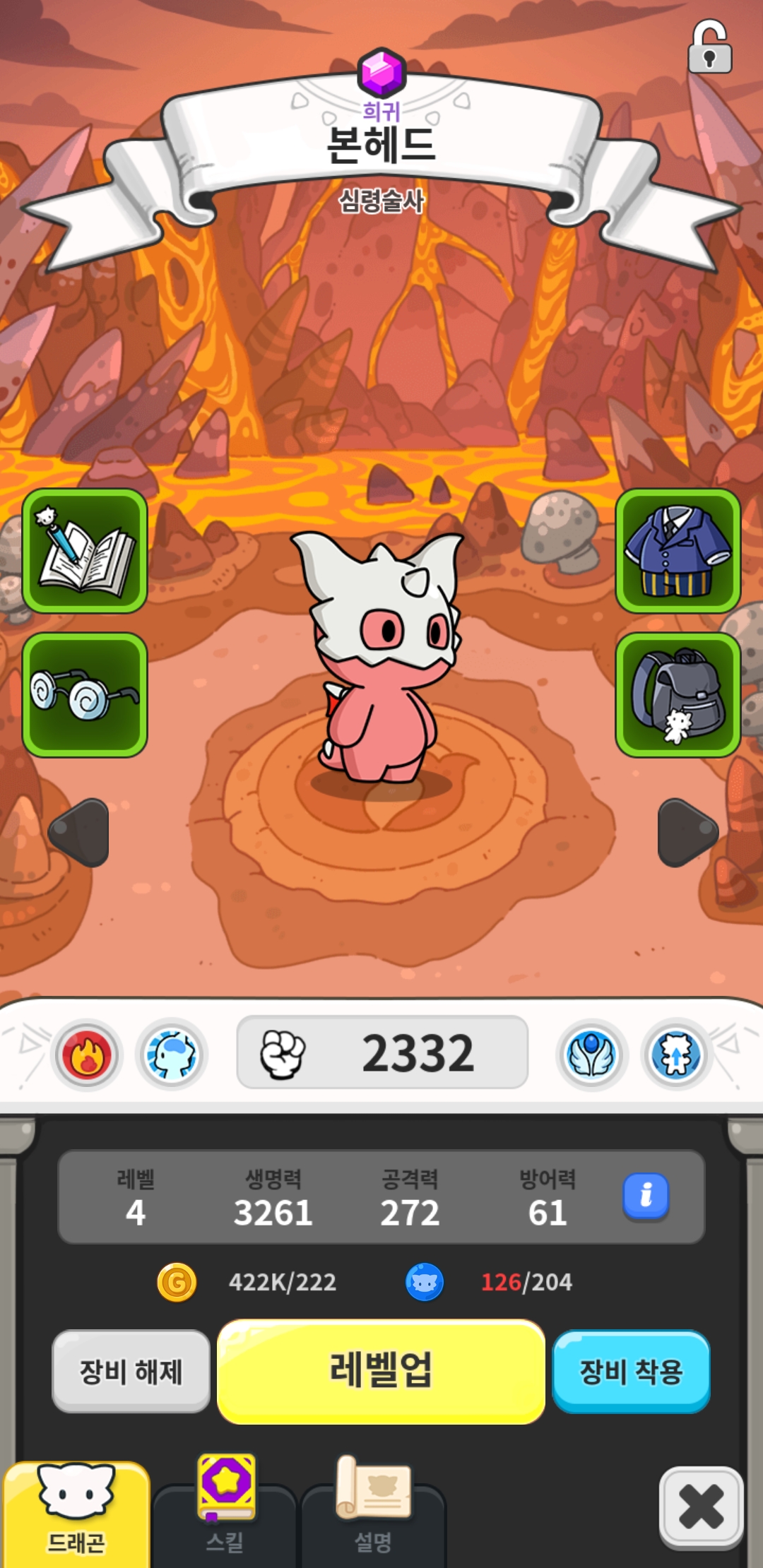Viewport: 763px width, 1568px height.
Task: Tap 장비 해제 to unequip gear
Action: [131, 1371]
